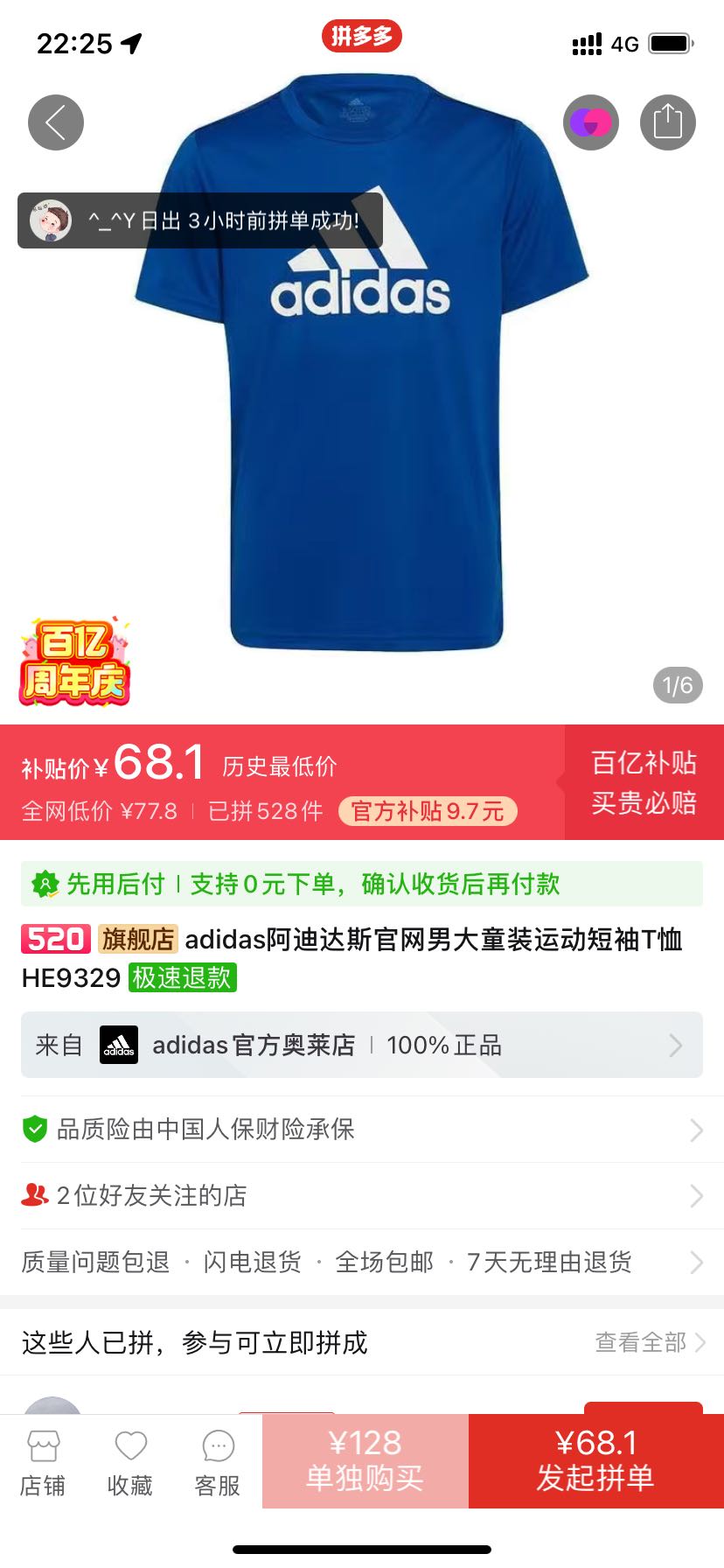Visit the adidas官方奥莱店 store row

[362, 1045]
